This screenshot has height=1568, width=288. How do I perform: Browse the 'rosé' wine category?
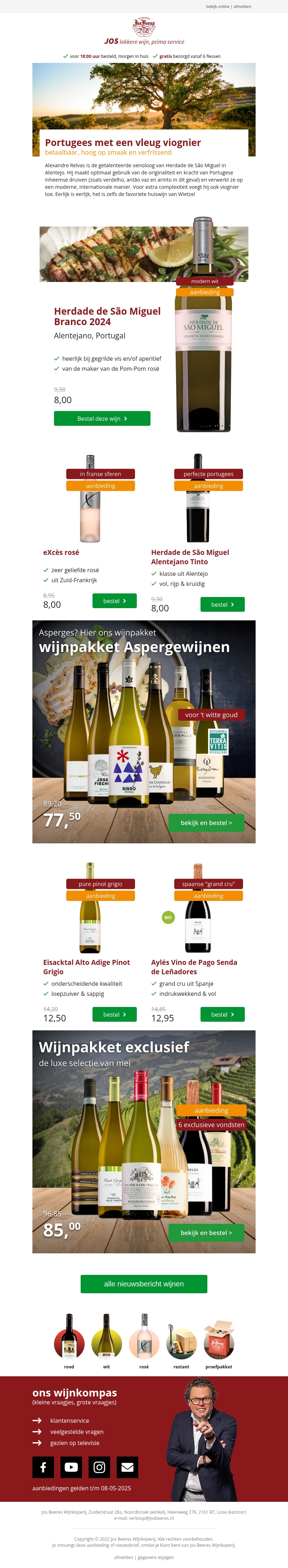(x=144, y=1341)
